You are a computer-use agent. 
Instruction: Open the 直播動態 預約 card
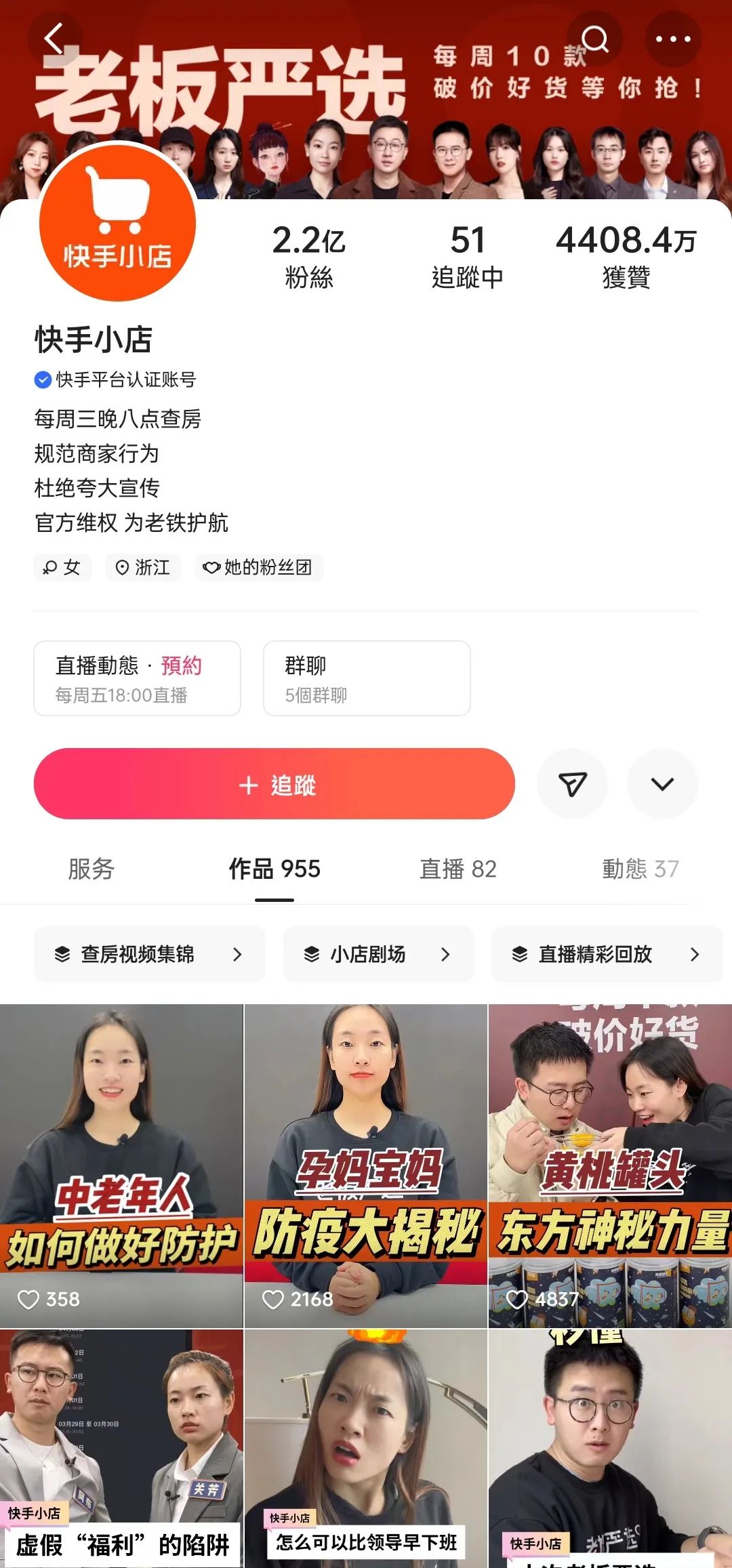coord(137,678)
